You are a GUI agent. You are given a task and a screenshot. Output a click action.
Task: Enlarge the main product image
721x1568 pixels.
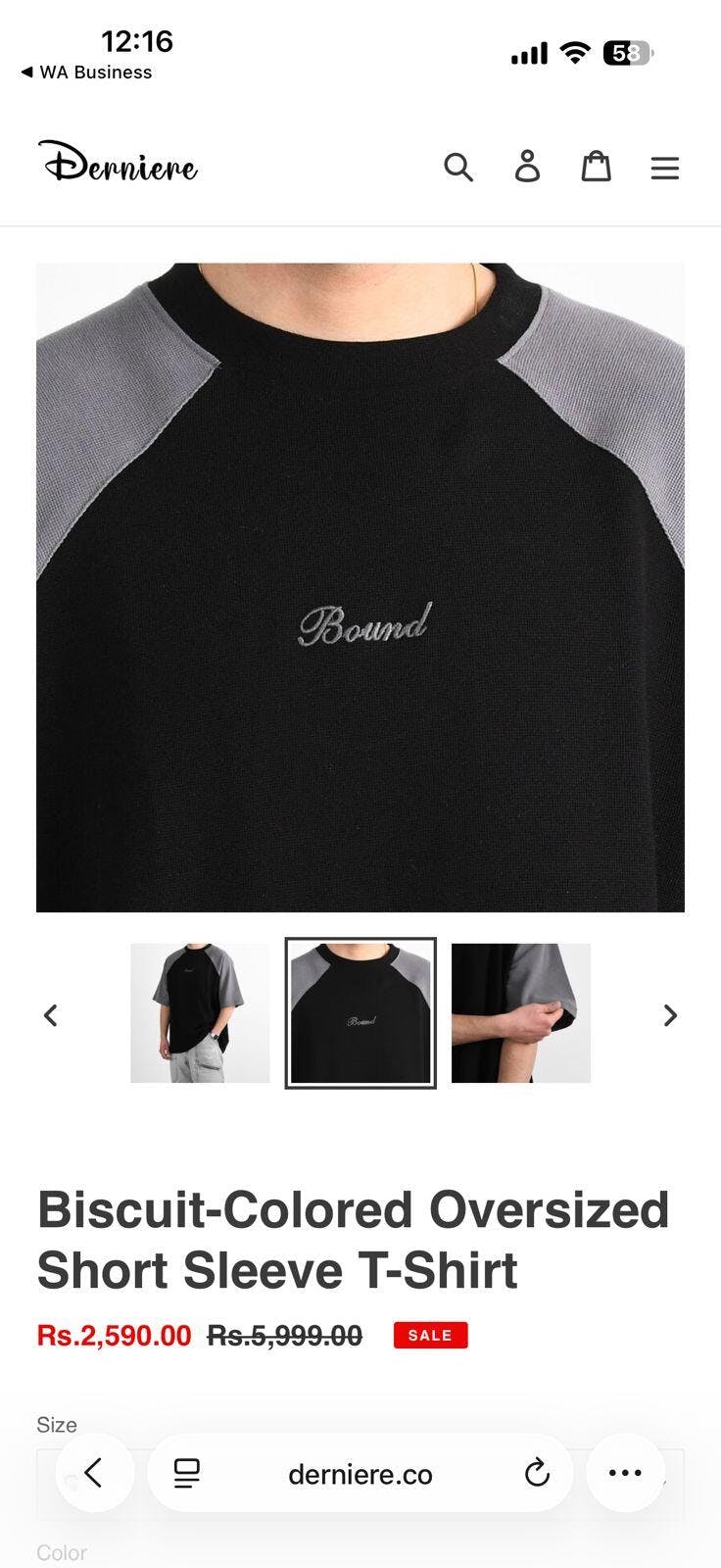[360, 587]
